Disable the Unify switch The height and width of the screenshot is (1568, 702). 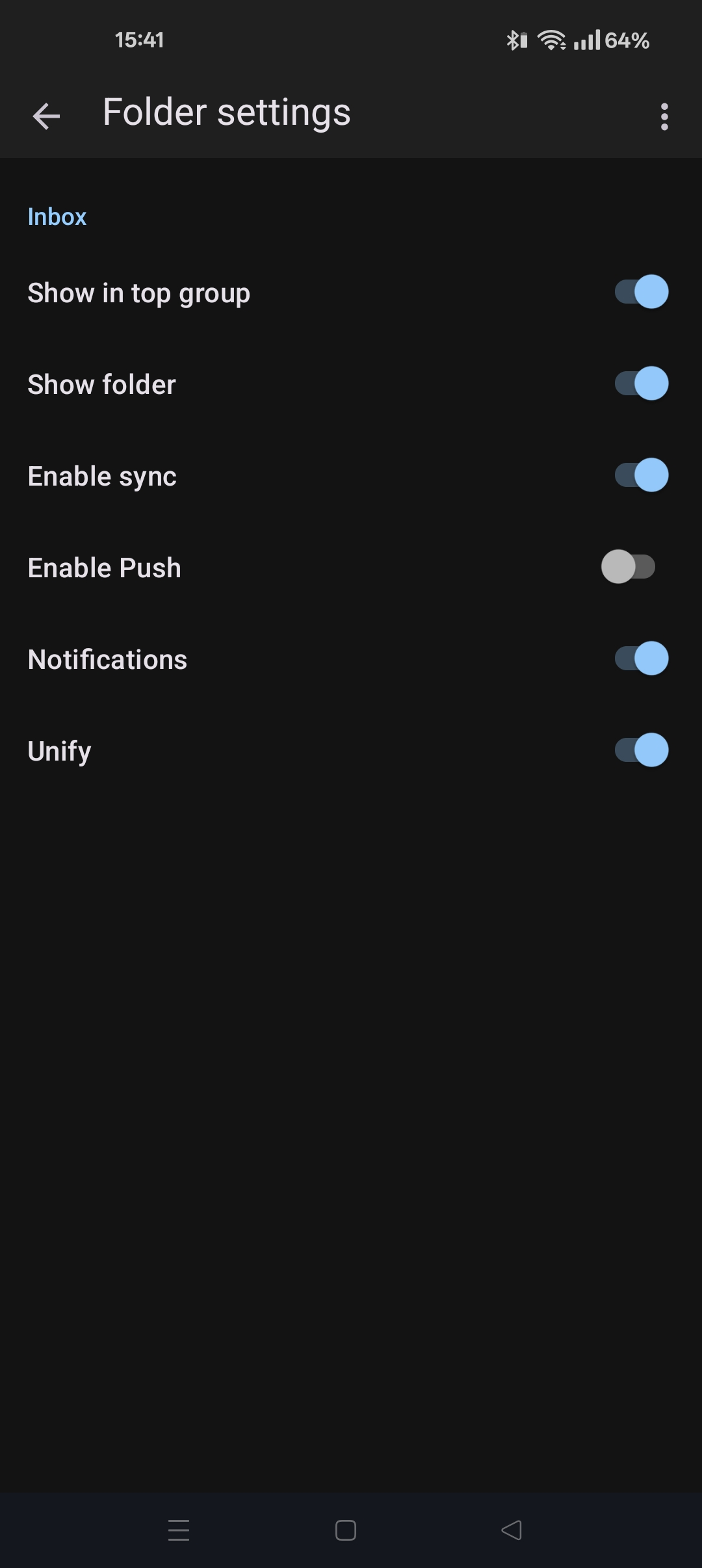coord(641,750)
